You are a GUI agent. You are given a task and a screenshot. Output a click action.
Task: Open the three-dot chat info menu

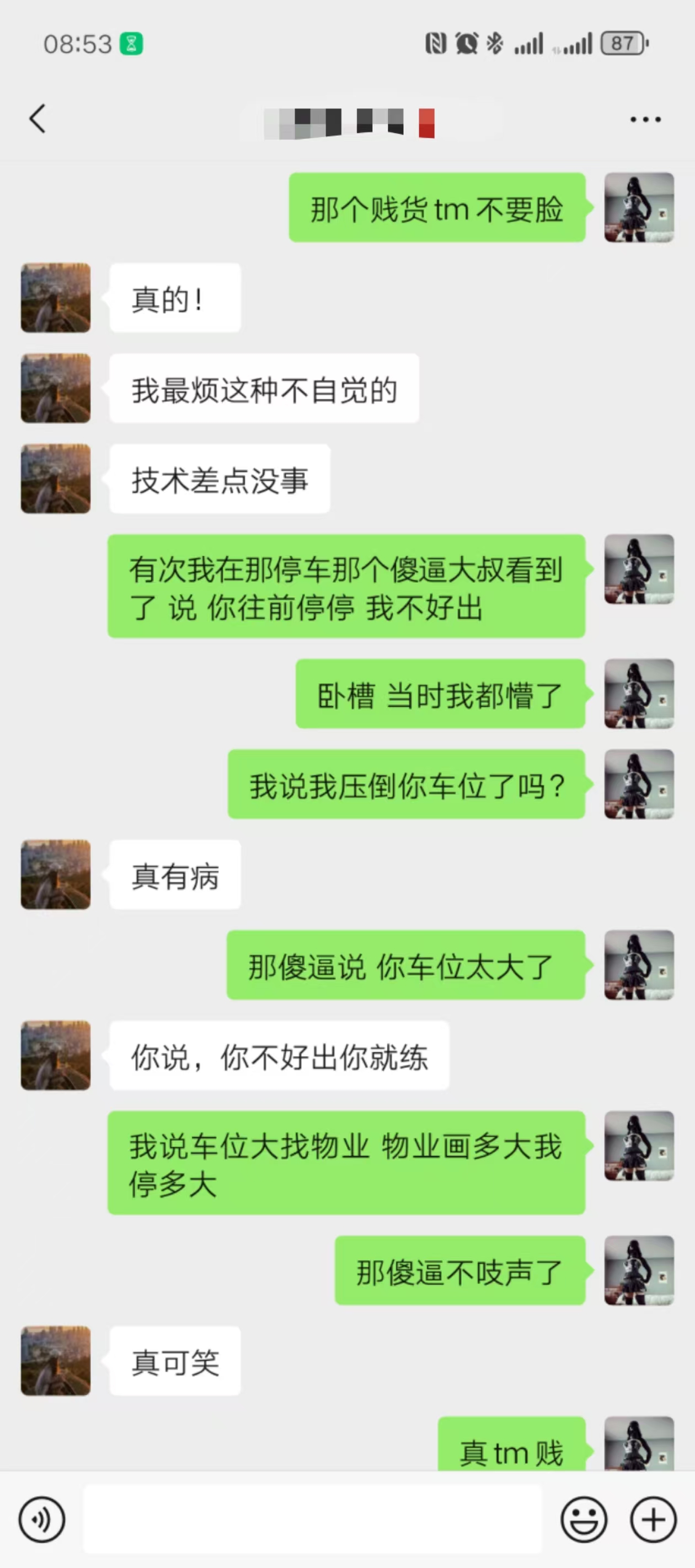(x=645, y=119)
